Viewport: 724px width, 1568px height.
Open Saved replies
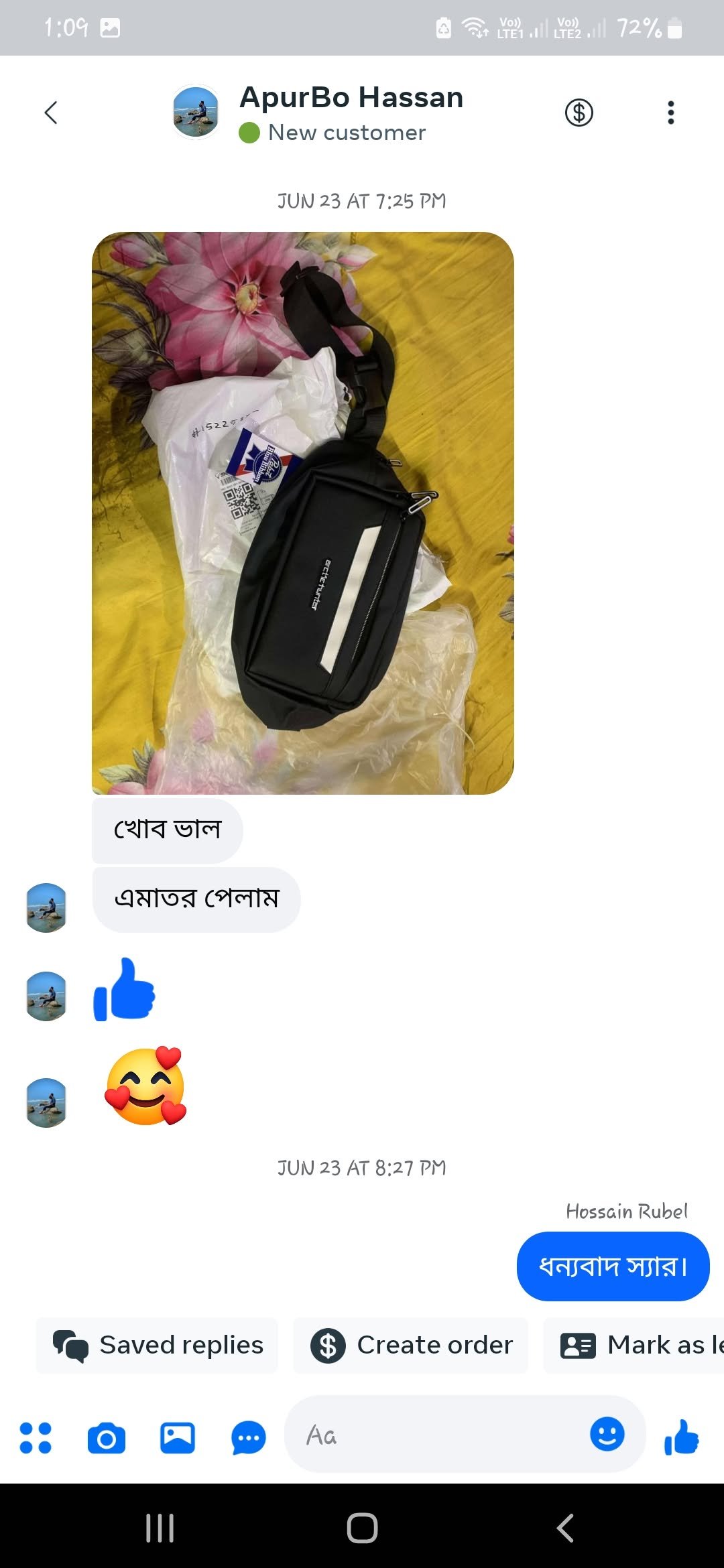(157, 1345)
